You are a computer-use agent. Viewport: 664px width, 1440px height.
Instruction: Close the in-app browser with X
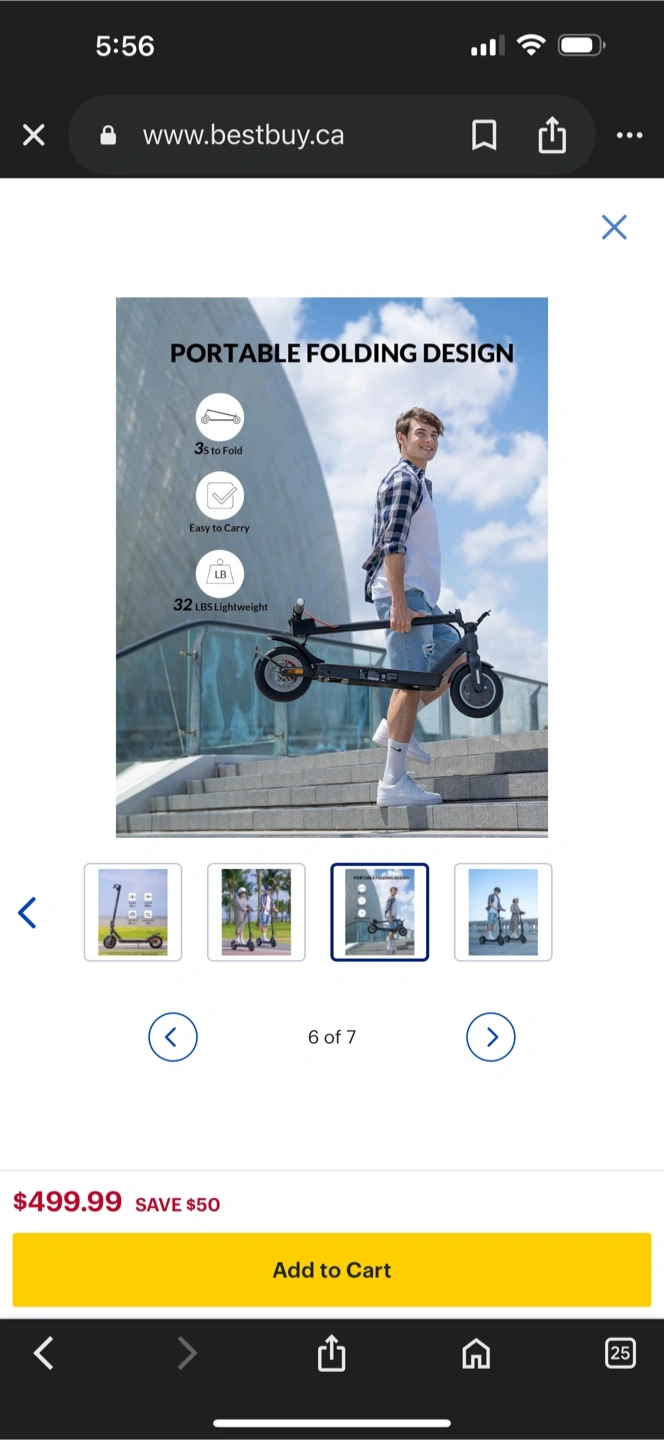point(34,136)
